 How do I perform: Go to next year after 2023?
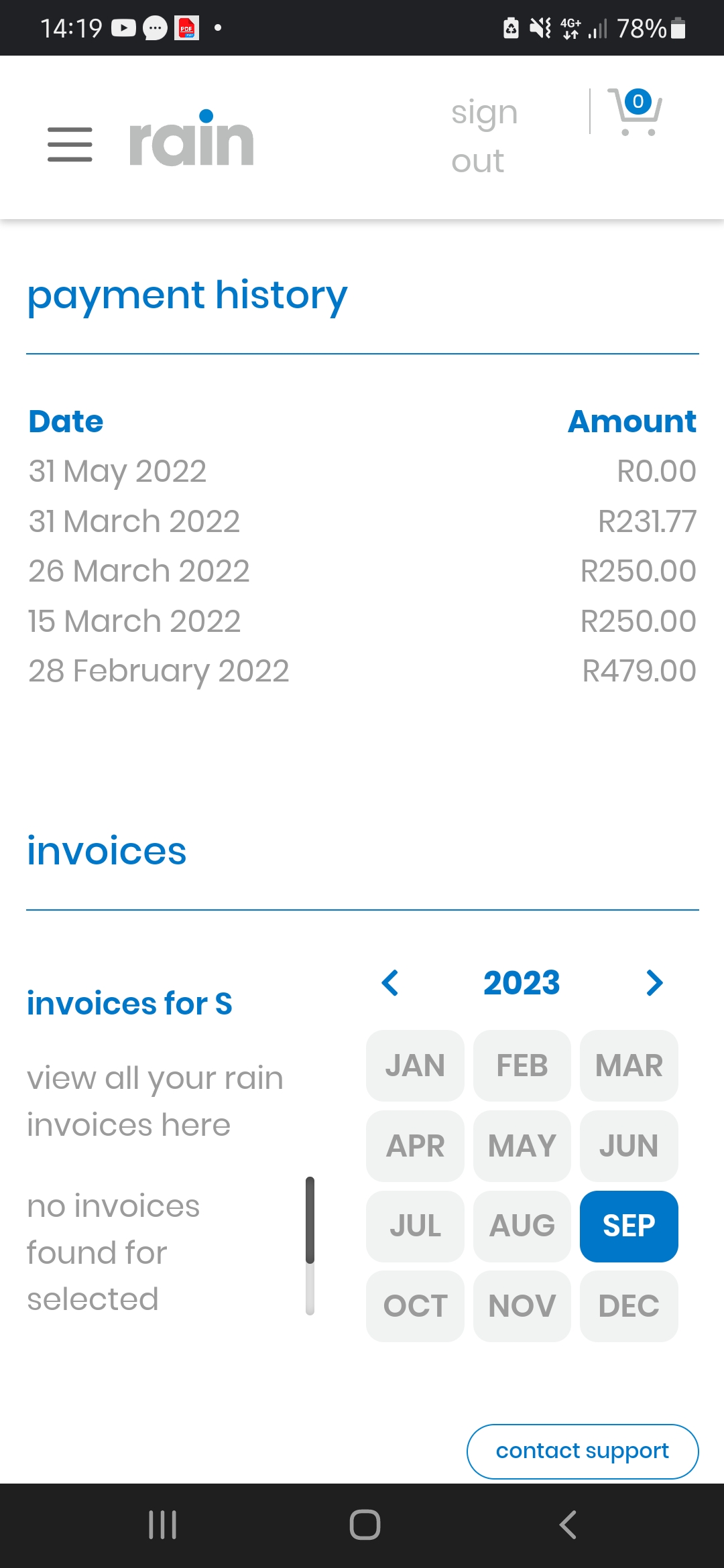click(654, 983)
